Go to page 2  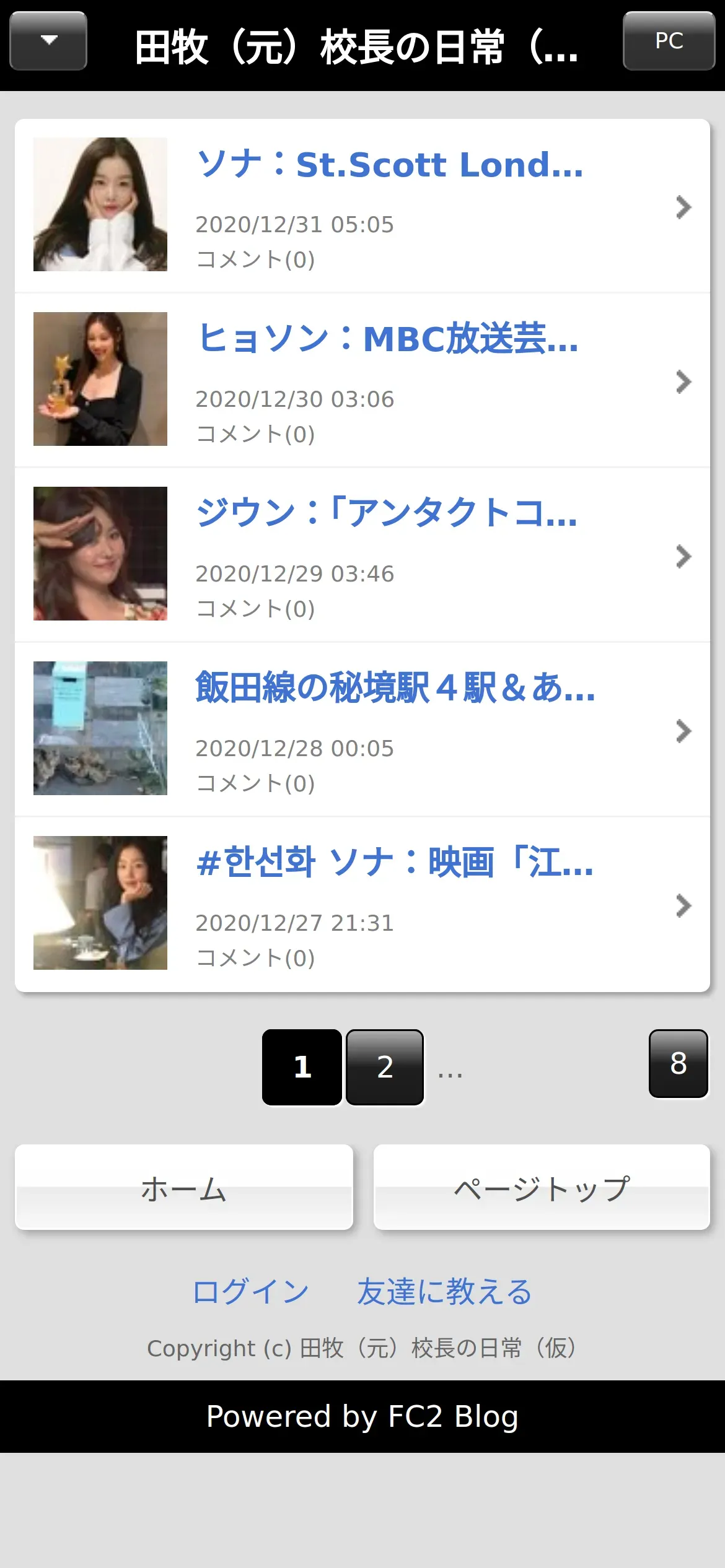pyautogui.click(x=385, y=1067)
